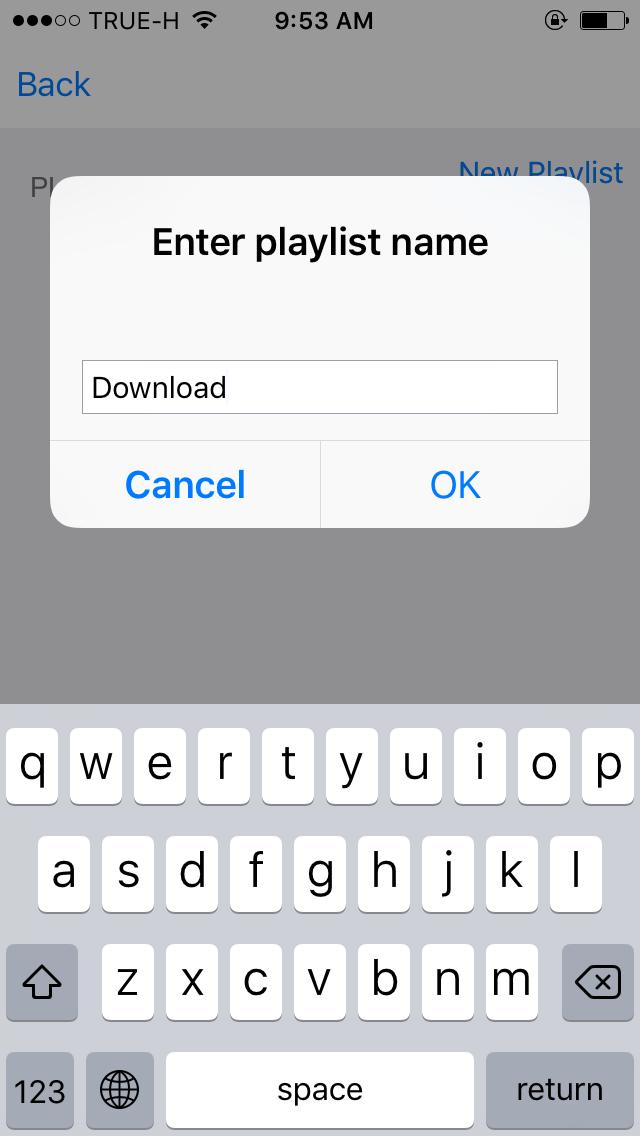Tap the return key on the keyboard
Viewport: 640px width, 1136px height.
click(x=559, y=1089)
